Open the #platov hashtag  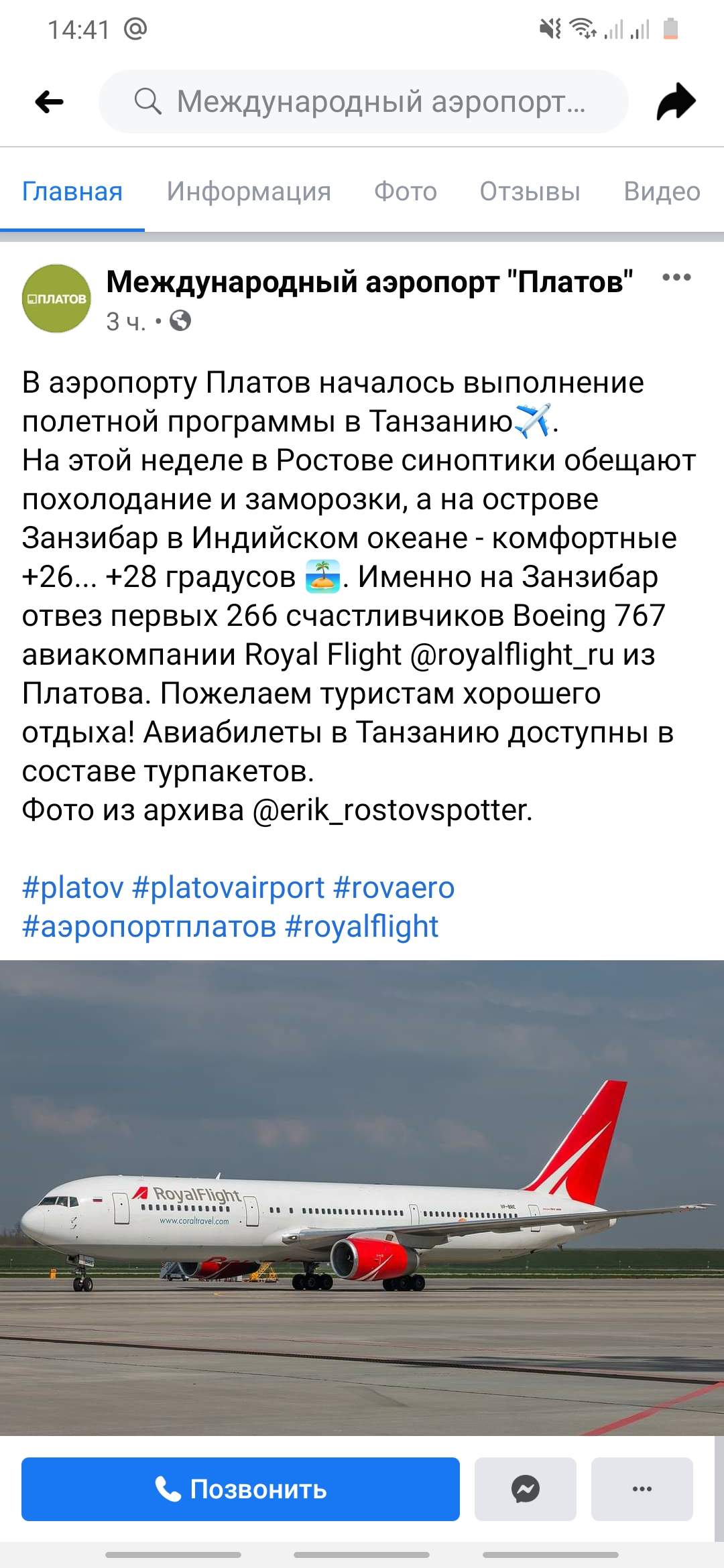[73, 887]
